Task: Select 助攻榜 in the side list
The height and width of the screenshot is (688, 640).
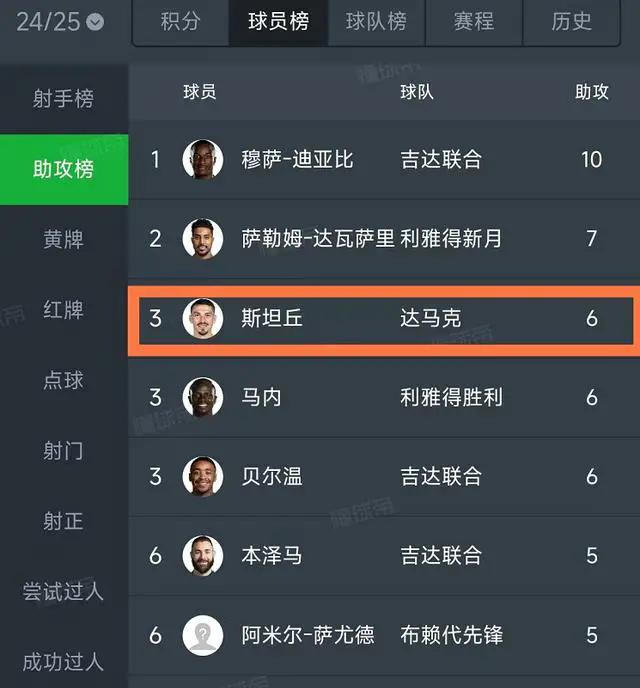Action: tap(63, 169)
